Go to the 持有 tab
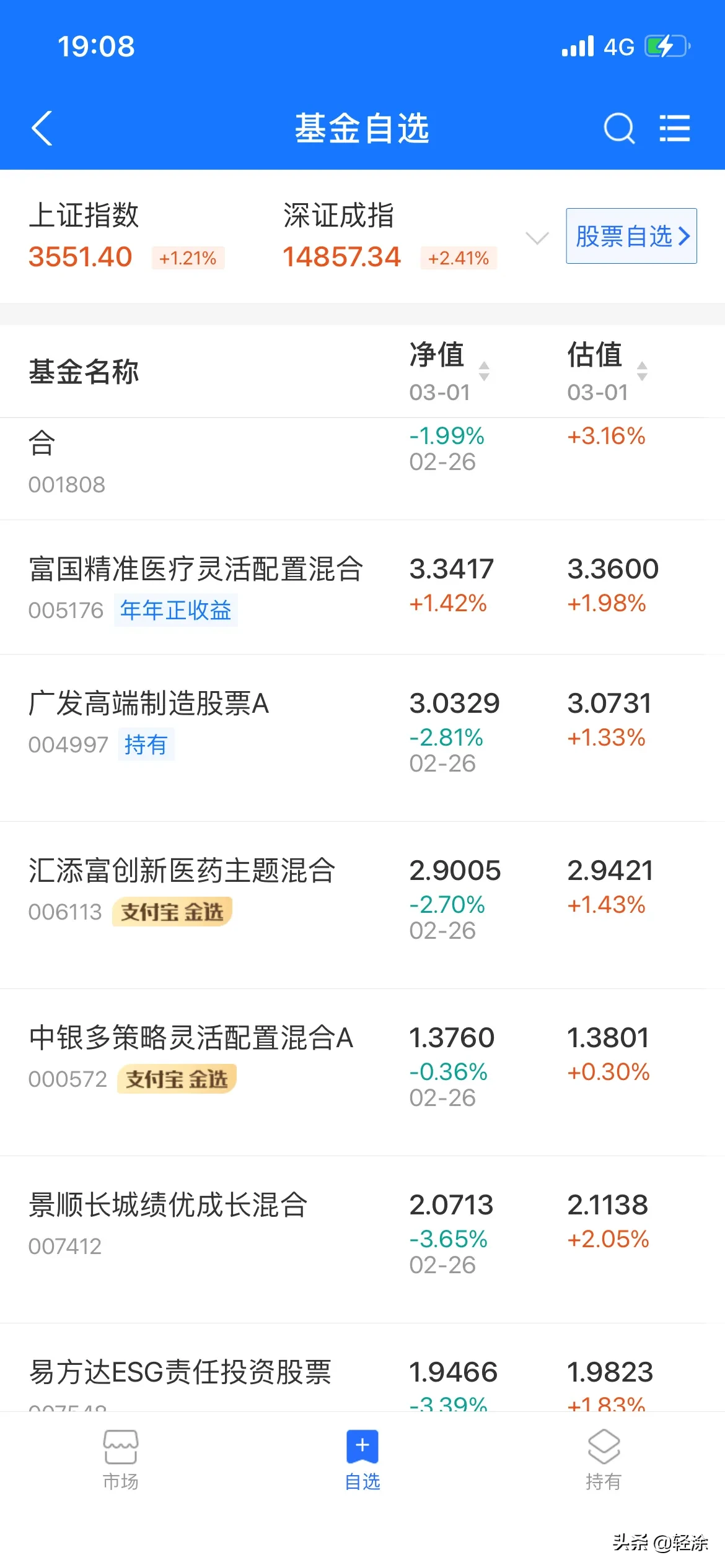This screenshot has width=725, height=1568. [604, 1460]
